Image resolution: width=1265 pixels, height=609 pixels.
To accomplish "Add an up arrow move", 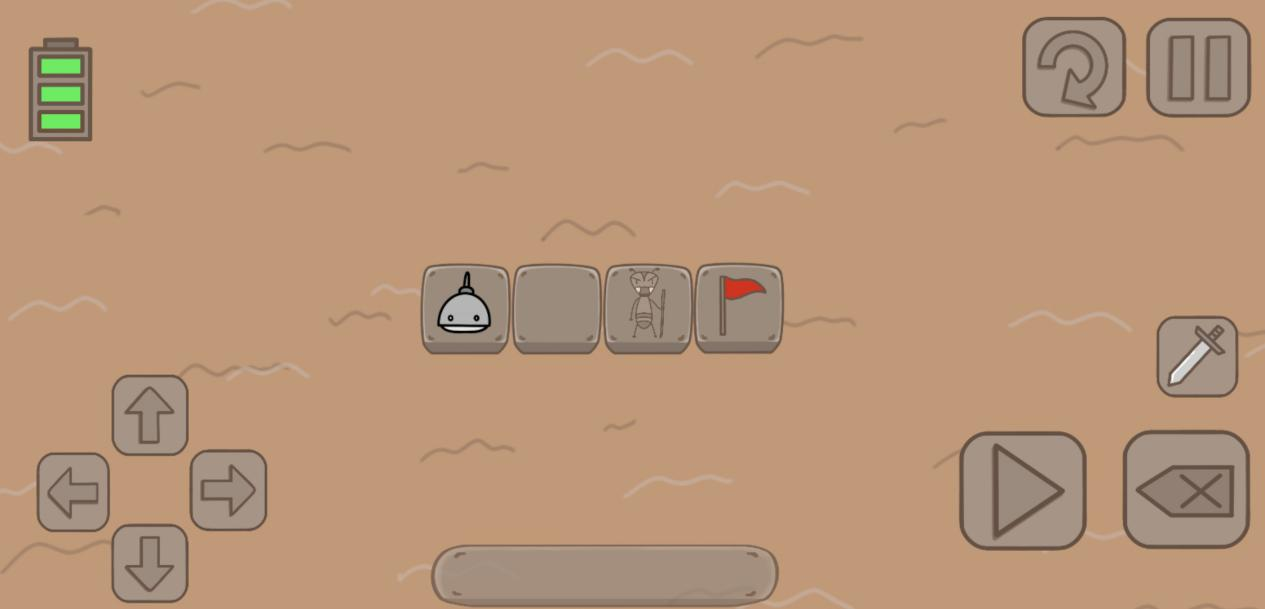I will (150, 415).
